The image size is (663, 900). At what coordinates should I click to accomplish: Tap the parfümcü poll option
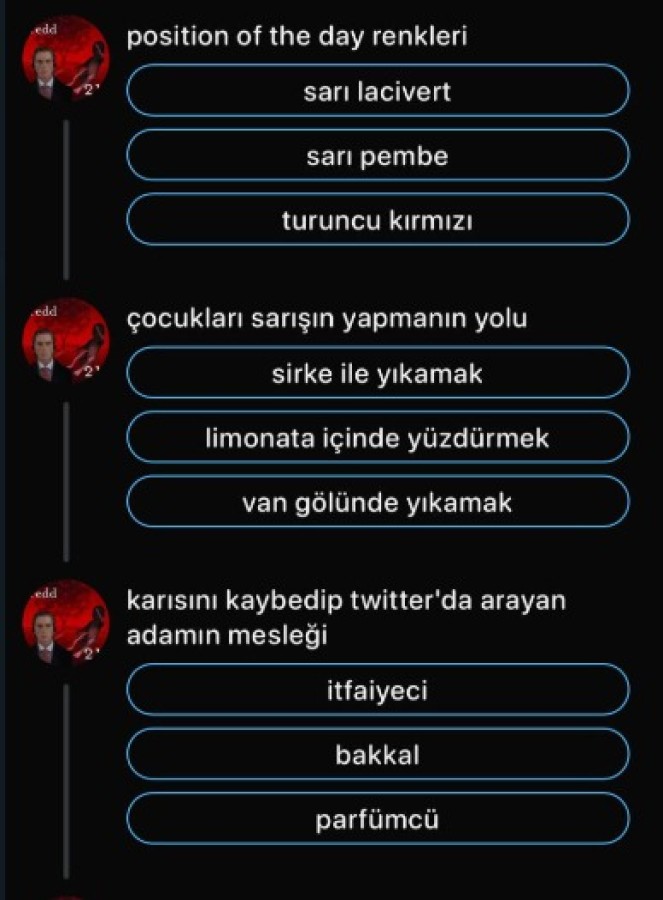pos(378,820)
